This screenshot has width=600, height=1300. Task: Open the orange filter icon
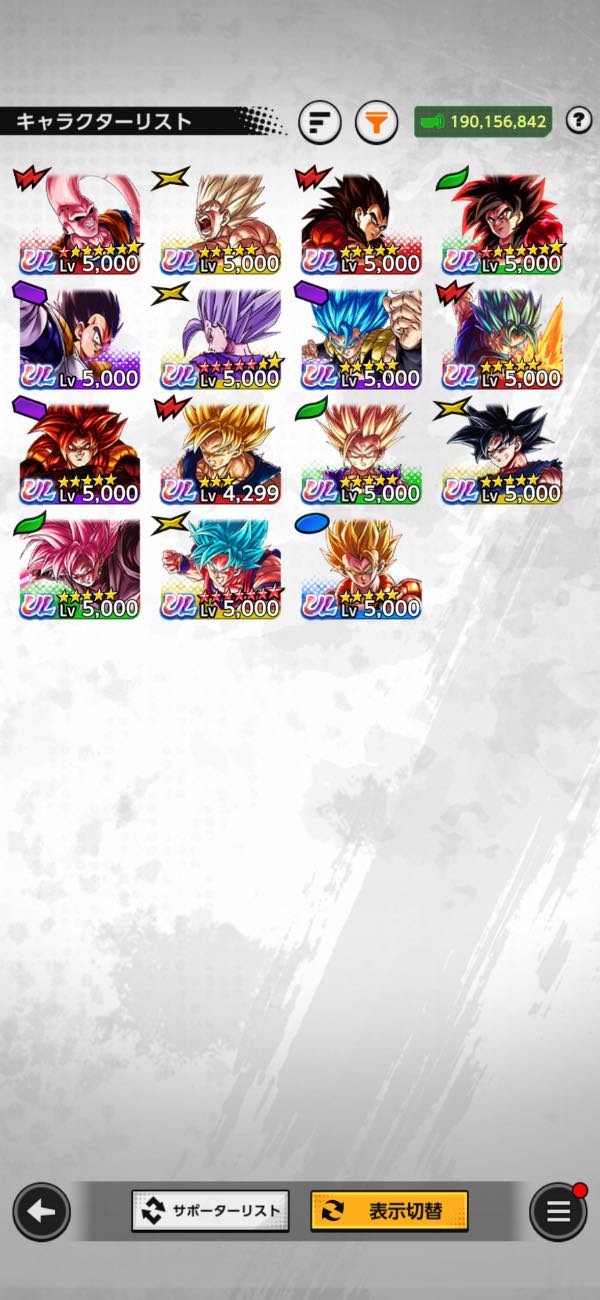click(376, 123)
